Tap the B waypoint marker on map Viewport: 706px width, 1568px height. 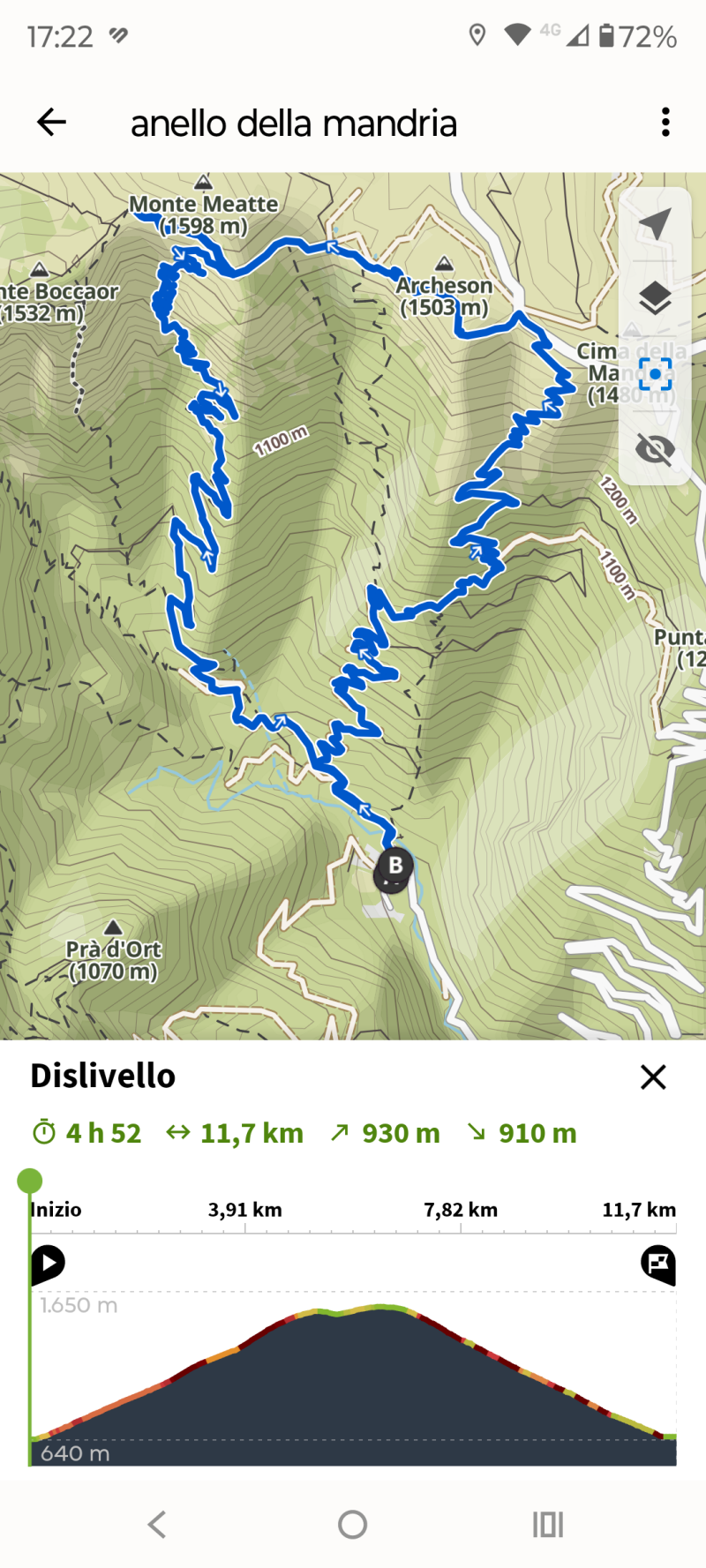pos(395,867)
